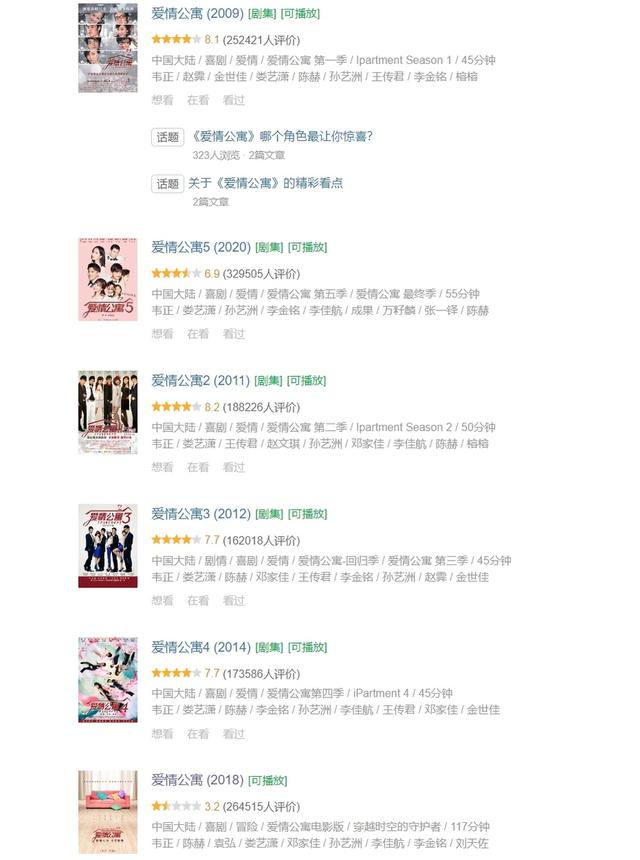
Task: Open the topic 关于《爱情公寓》的精彩看点
Action: tap(265, 184)
